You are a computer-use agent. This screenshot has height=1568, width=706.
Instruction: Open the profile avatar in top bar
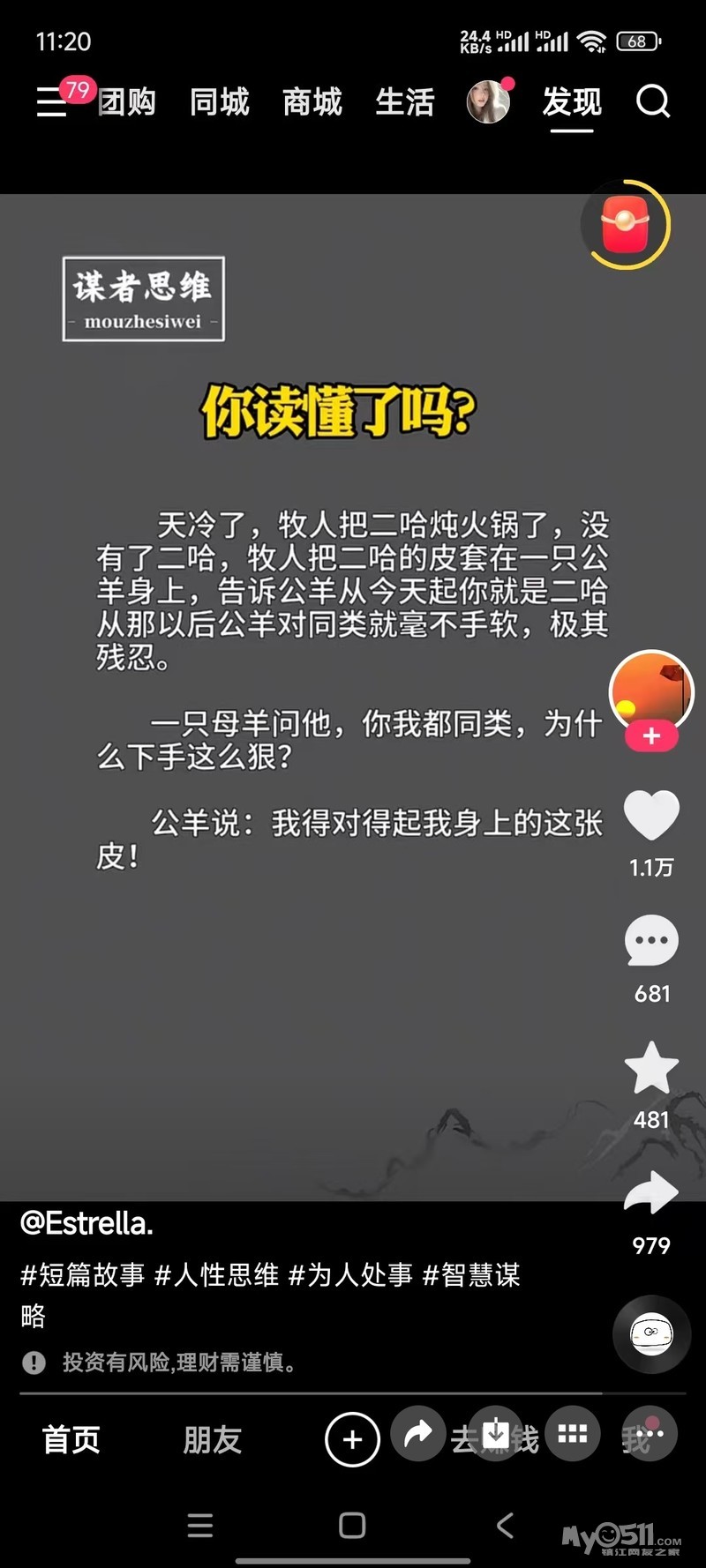pos(488,101)
